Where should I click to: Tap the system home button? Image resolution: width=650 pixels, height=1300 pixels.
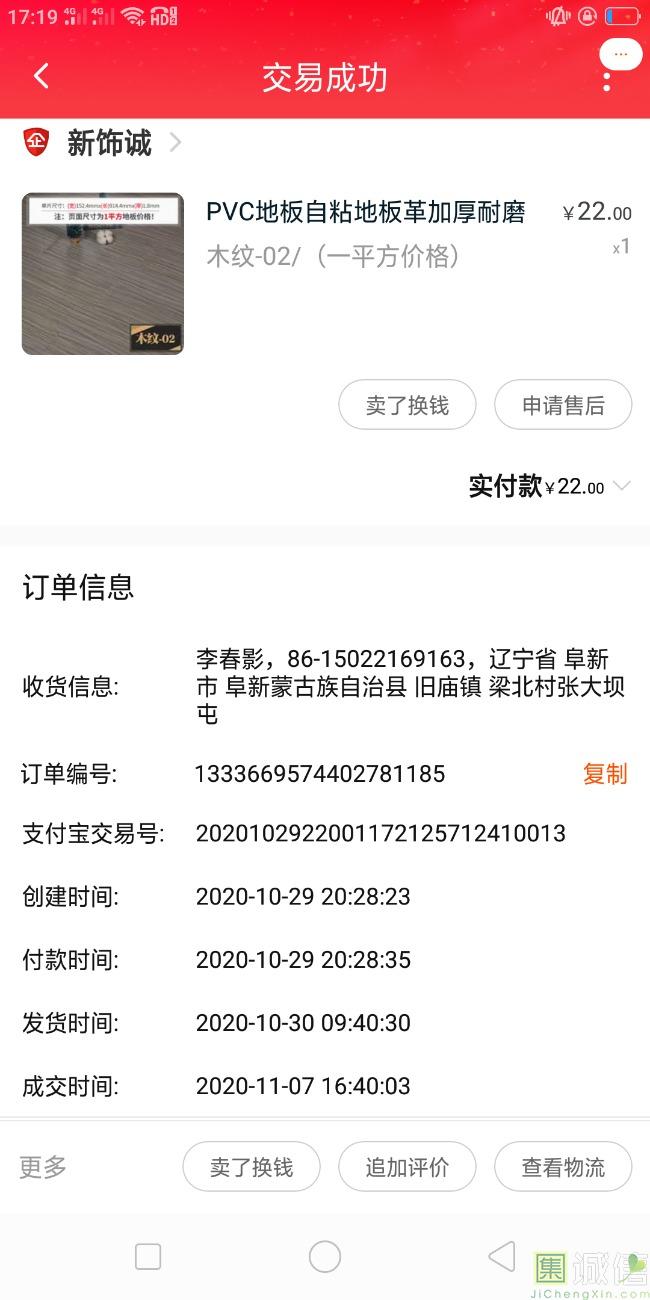pos(325,1257)
